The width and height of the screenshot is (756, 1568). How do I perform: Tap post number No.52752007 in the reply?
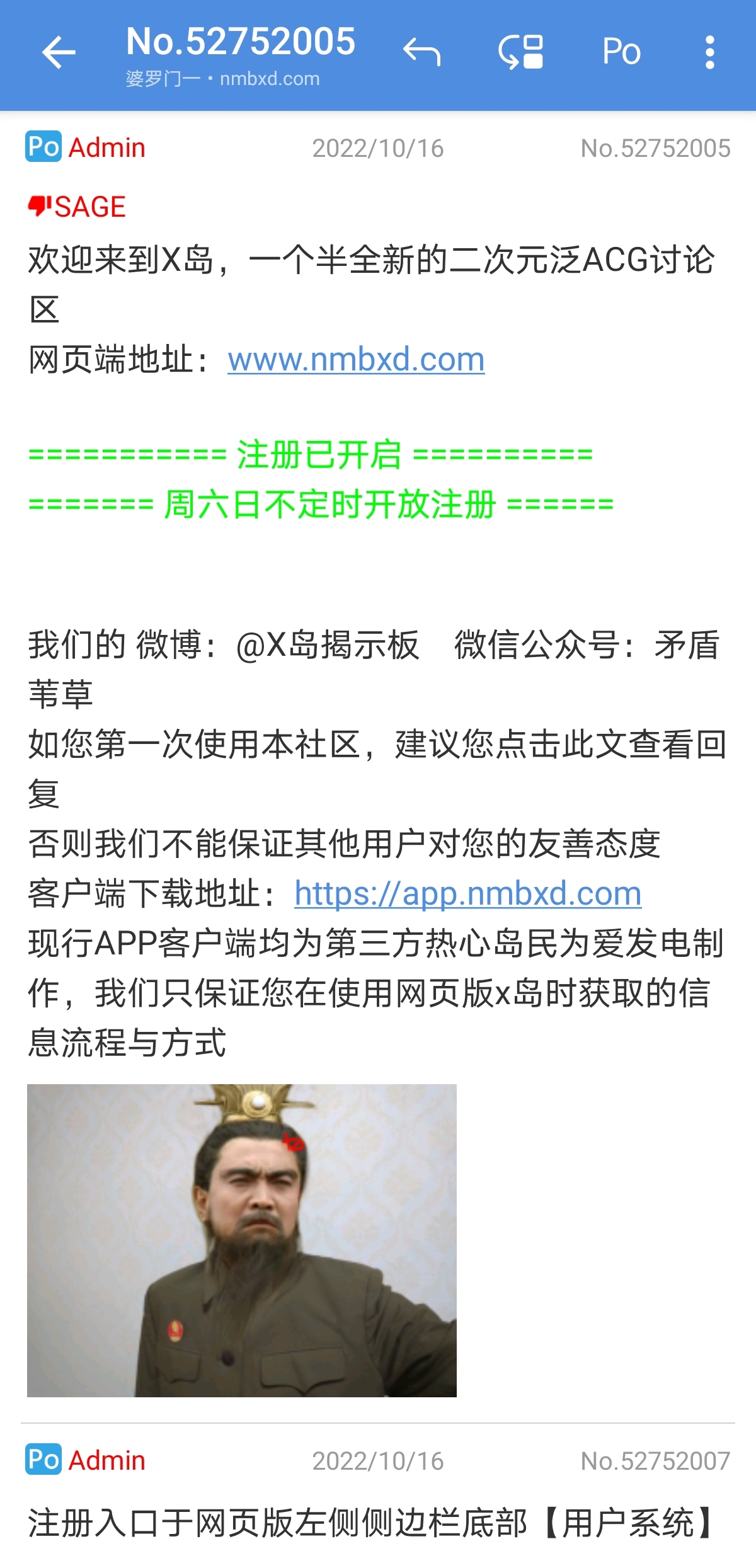pos(655,1461)
